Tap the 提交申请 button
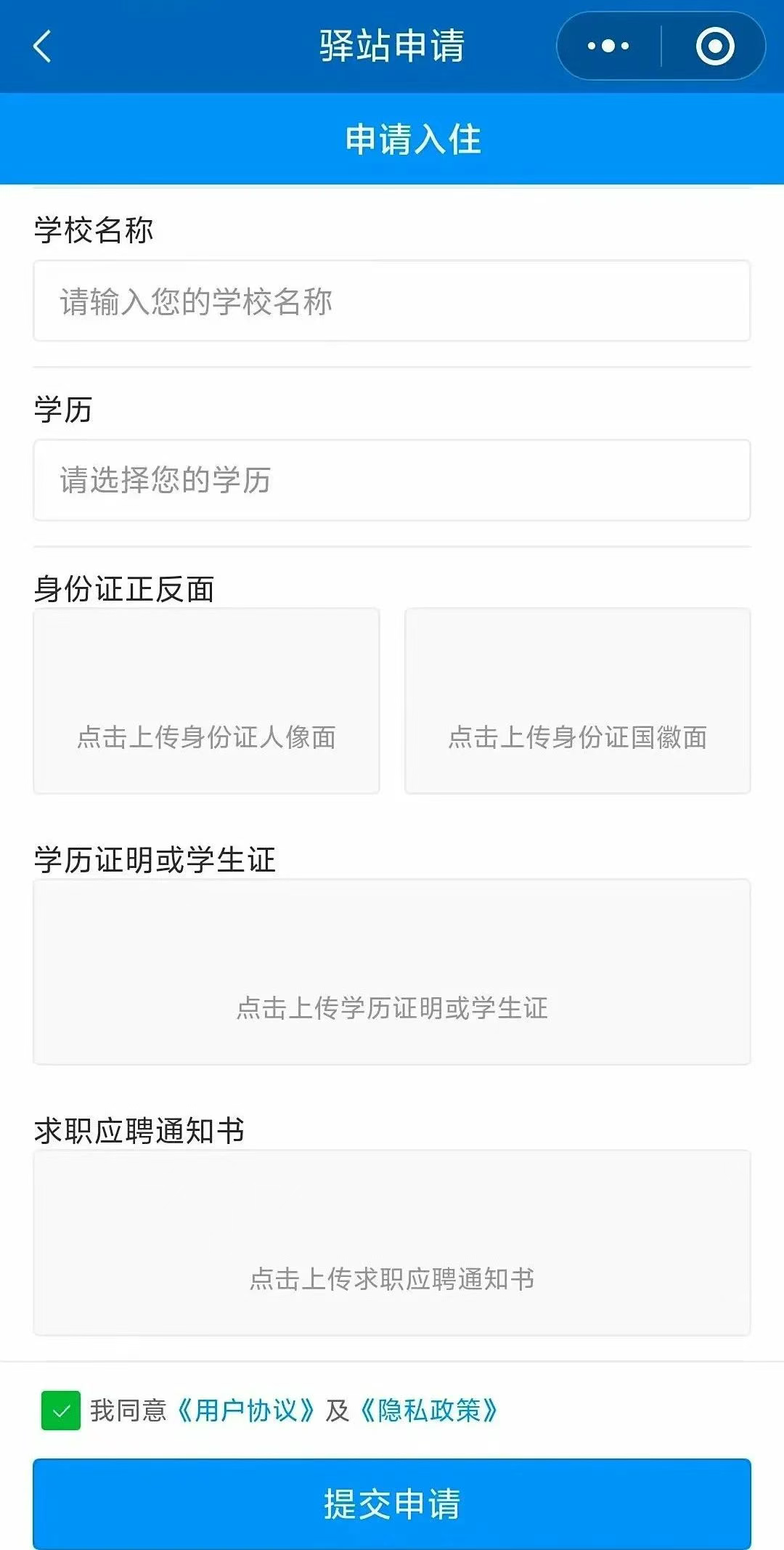Viewport: 784px width, 1550px height. point(392,1504)
